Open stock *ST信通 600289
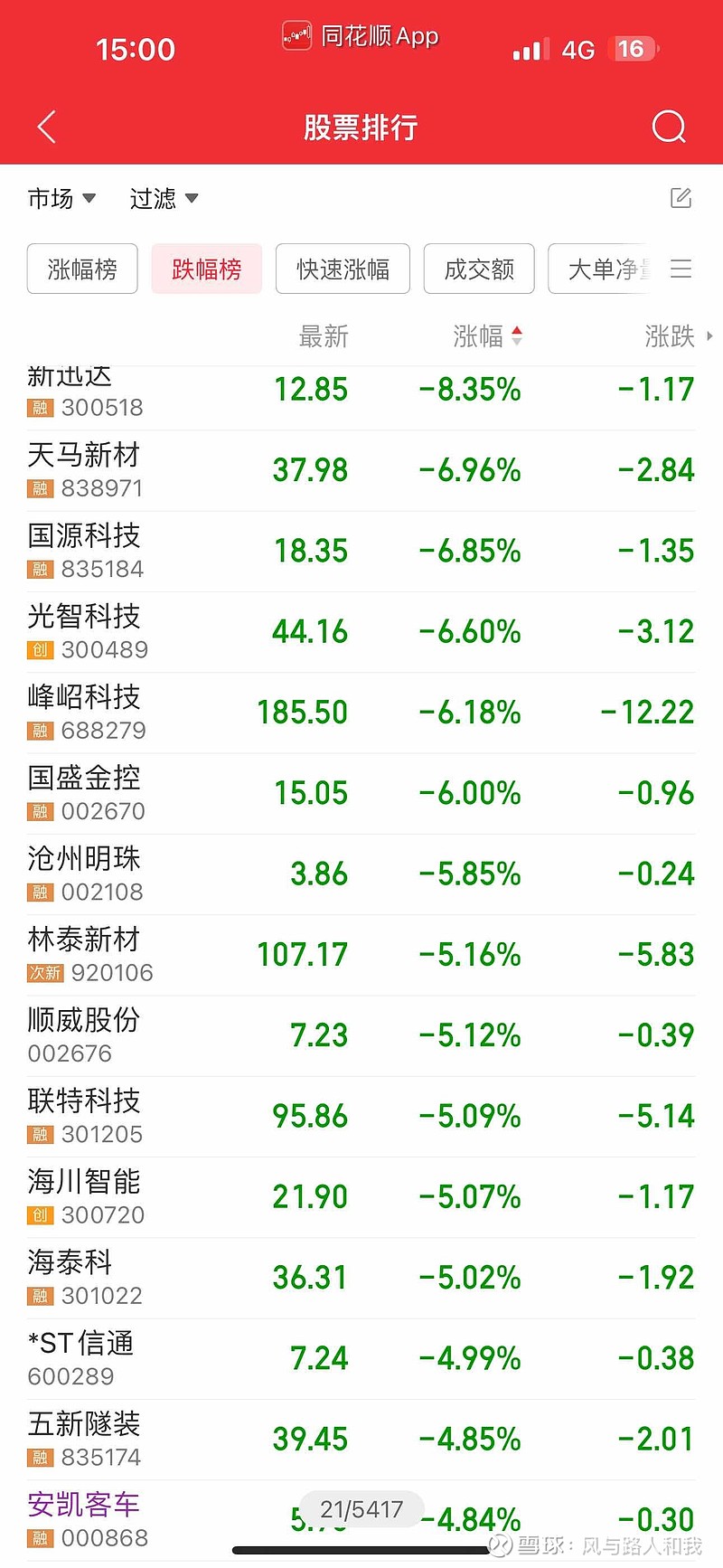 (x=361, y=1358)
